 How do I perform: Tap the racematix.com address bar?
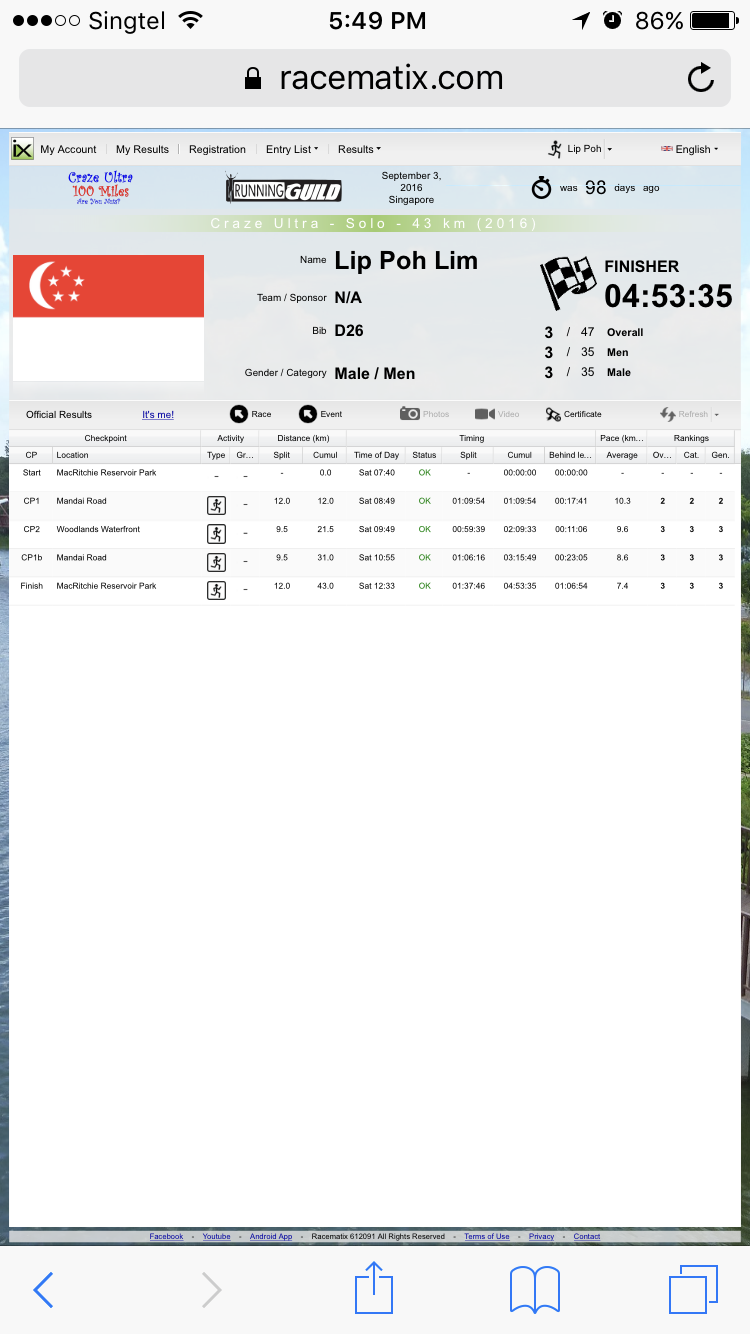click(375, 78)
